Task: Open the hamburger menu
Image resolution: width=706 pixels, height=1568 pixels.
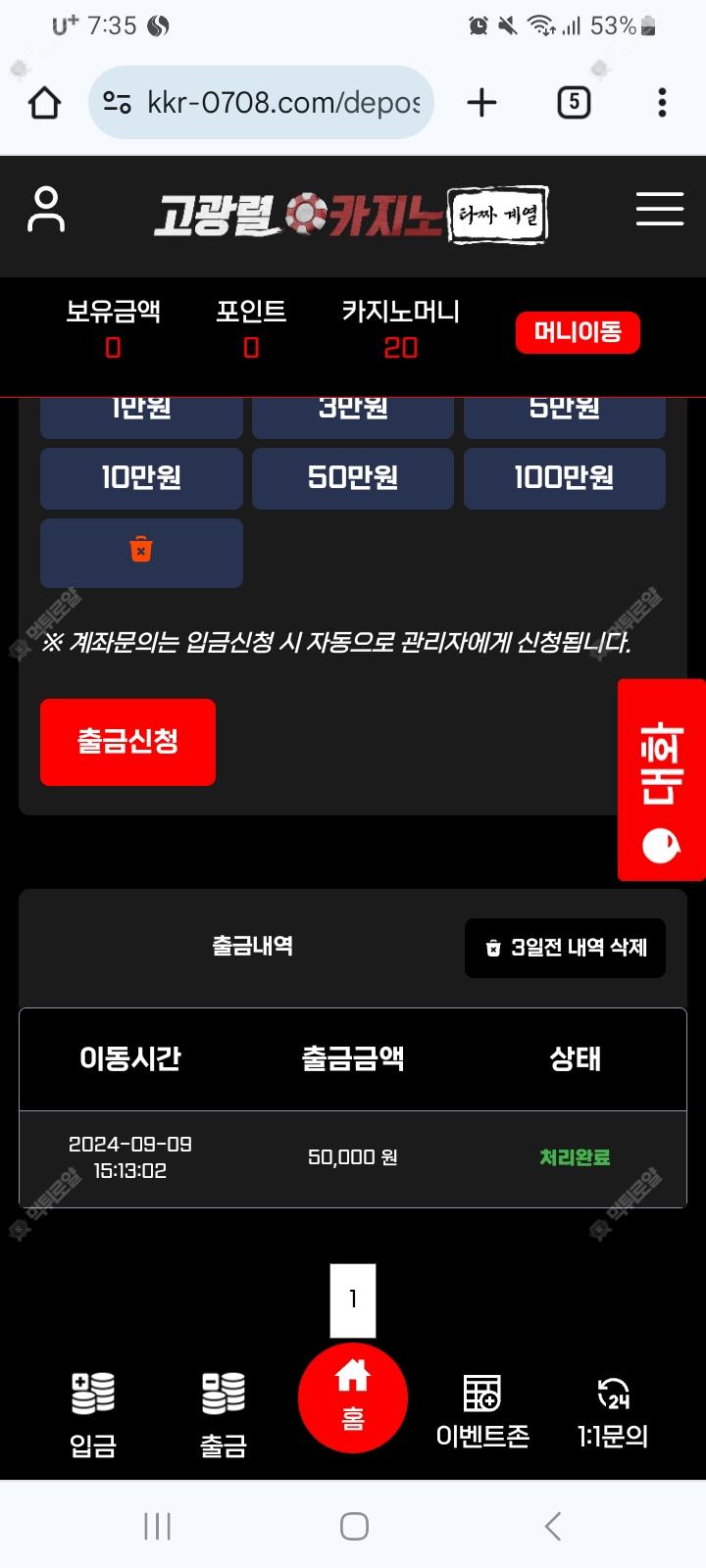Action: (x=659, y=209)
